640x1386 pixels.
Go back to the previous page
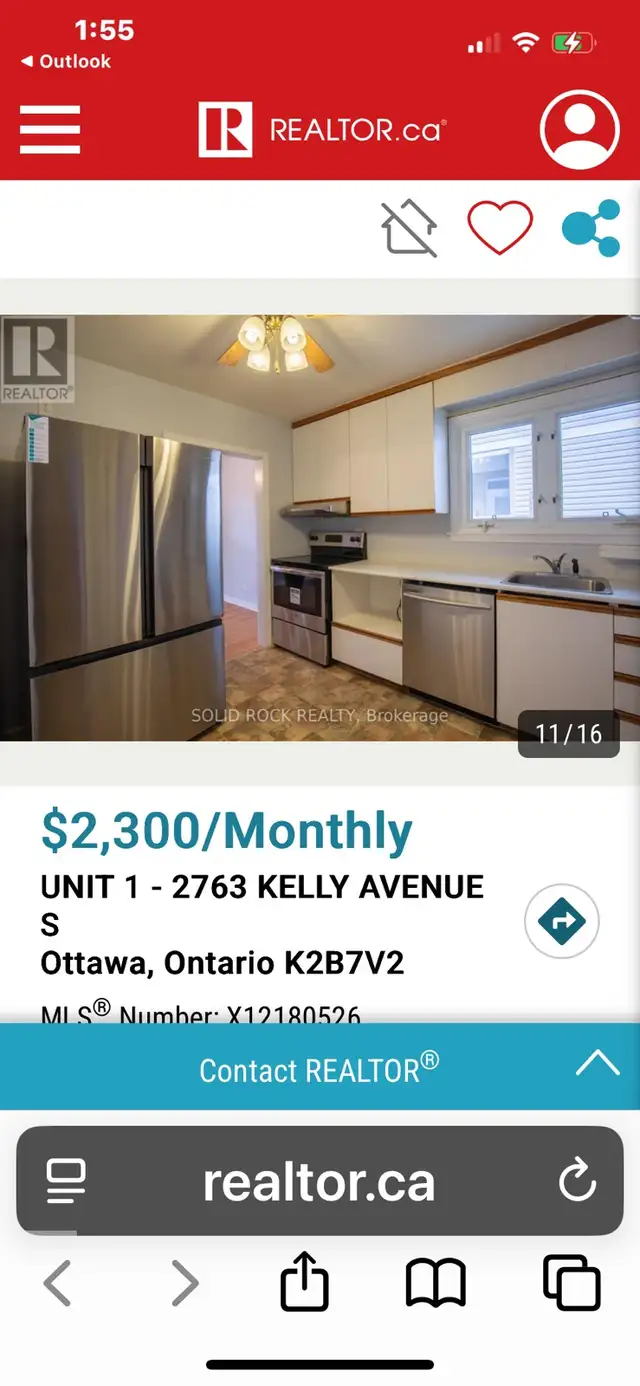[x=58, y=1283]
